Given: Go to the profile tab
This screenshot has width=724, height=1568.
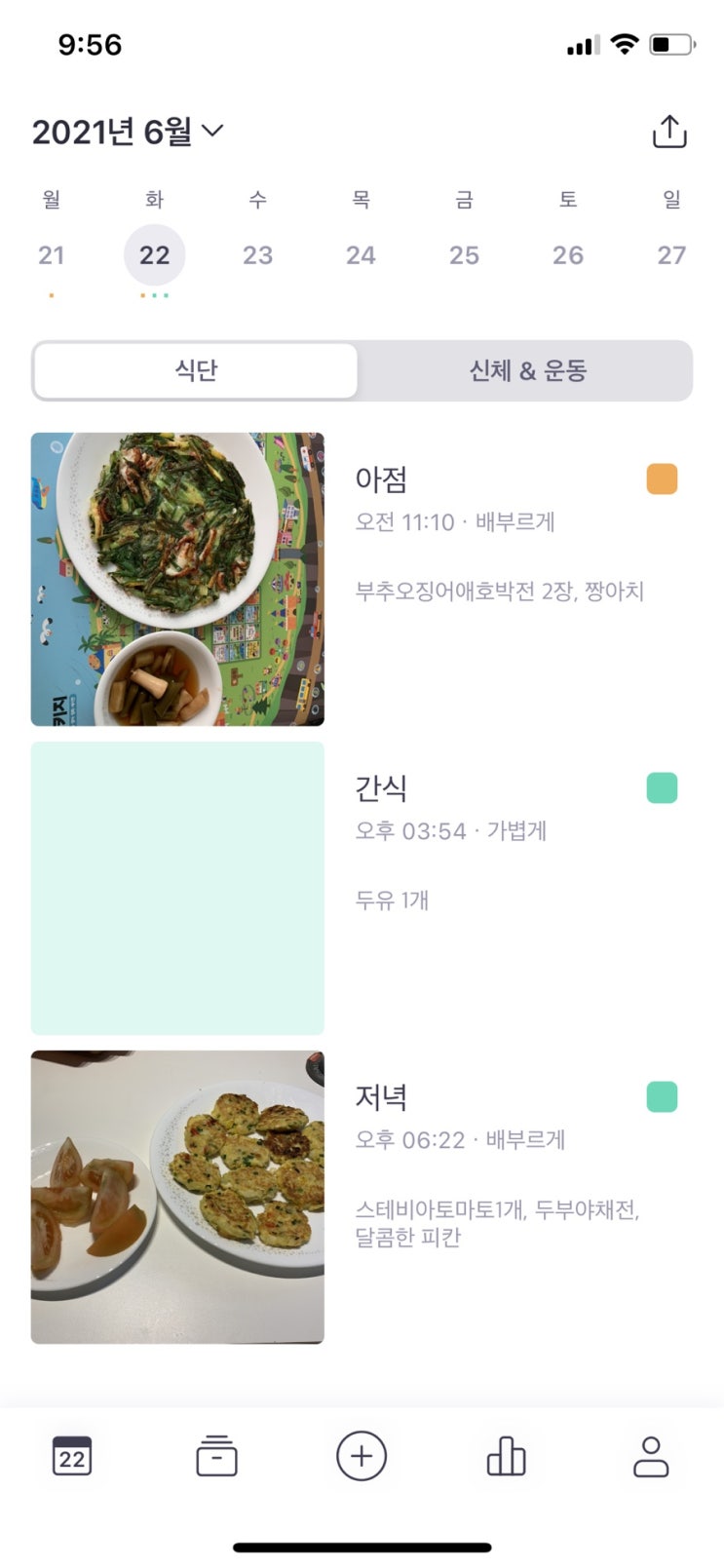Looking at the screenshot, I should [650, 1457].
